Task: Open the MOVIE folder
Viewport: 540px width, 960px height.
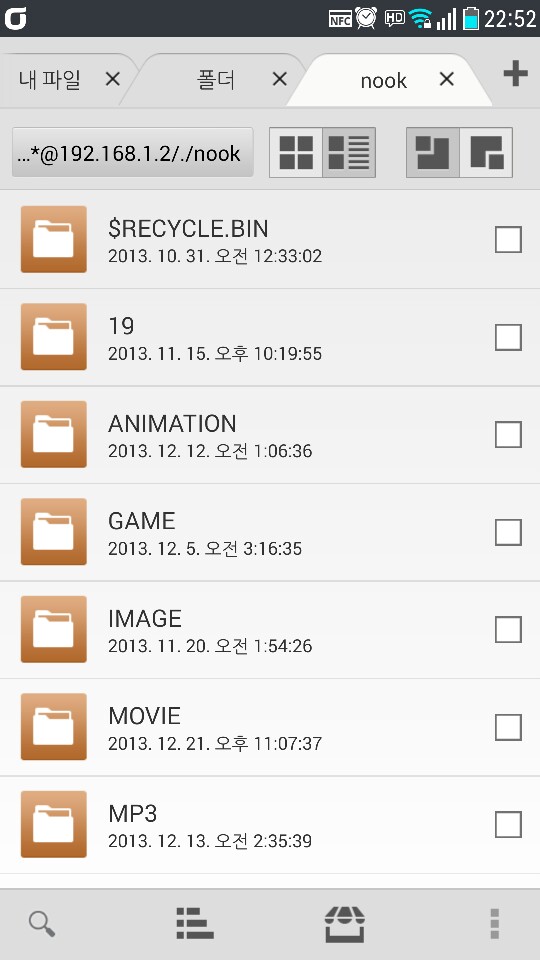Action: 270,727
